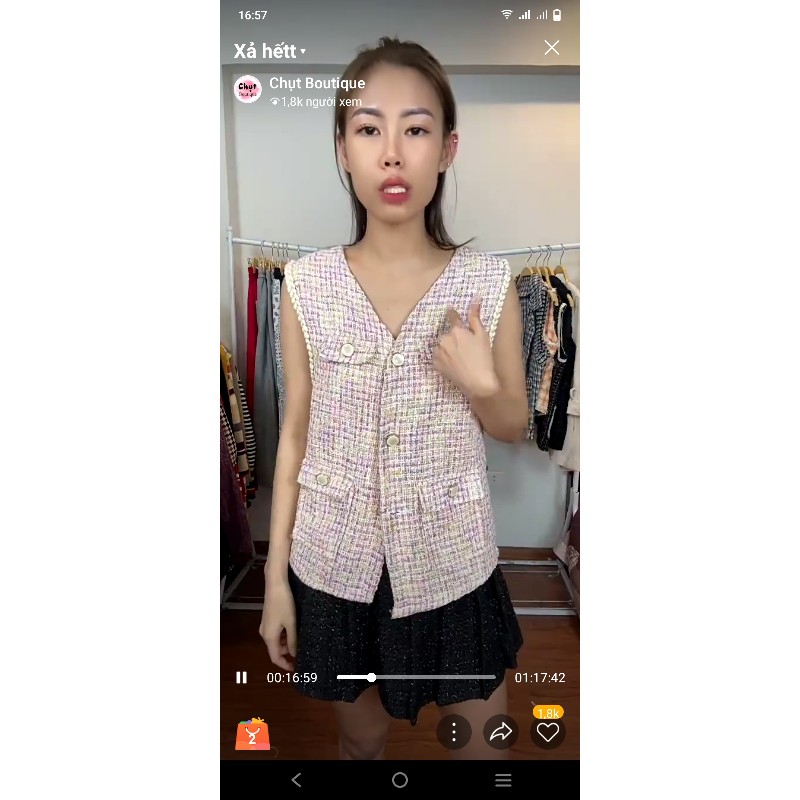The height and width of the screenshot is (800, 800).
Task: Share this live stream
Action: pyautogui.click(x=500, y=732)
